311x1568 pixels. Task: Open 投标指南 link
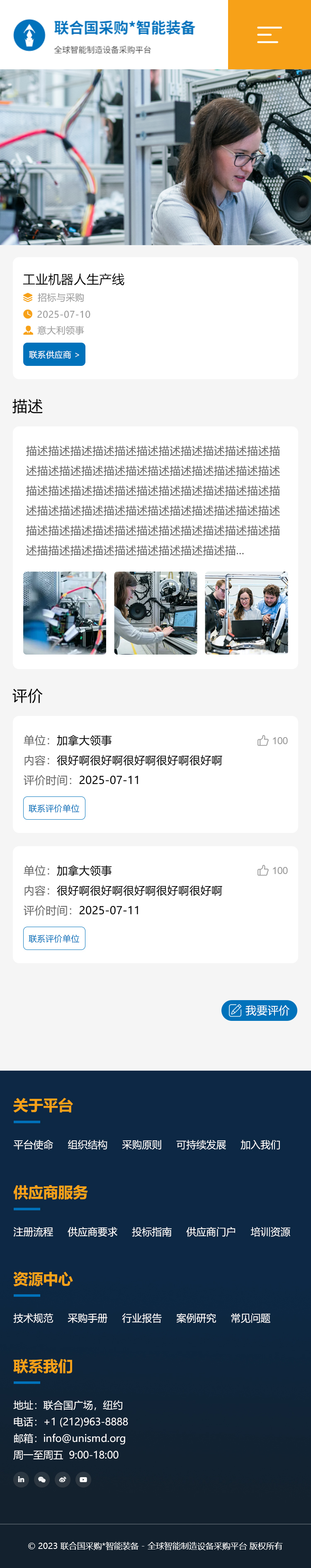pyautogui.click(x=151, y=1232)
